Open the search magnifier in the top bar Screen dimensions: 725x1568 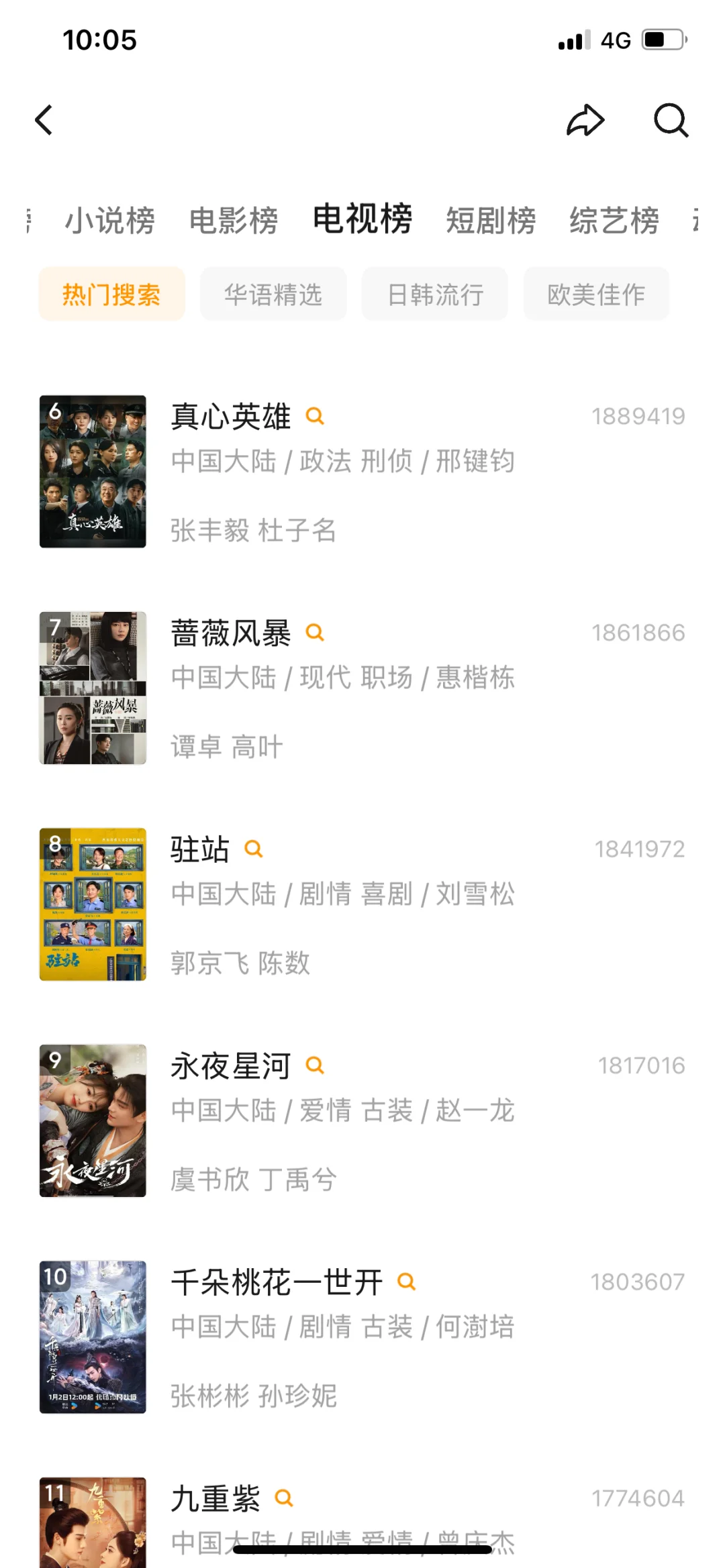pos(671,121)
